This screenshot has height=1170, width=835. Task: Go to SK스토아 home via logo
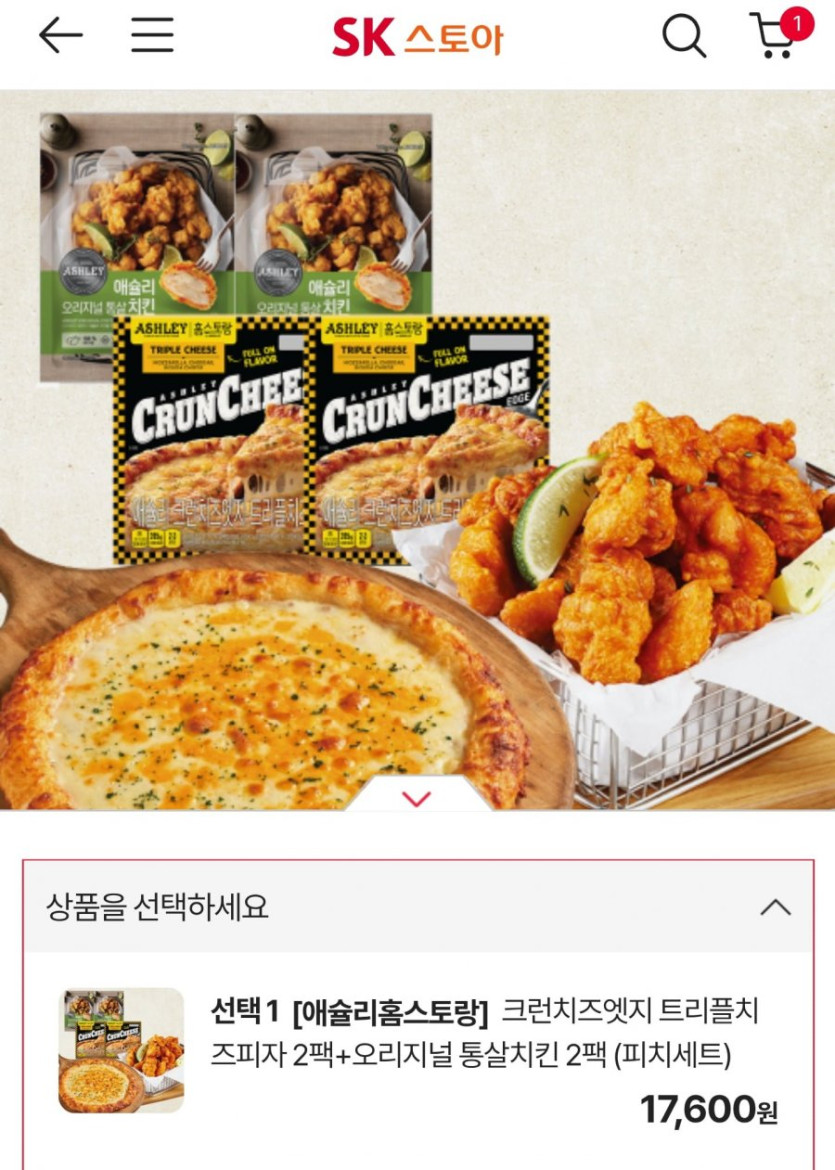pyautogui.click(x=417, y=38)
